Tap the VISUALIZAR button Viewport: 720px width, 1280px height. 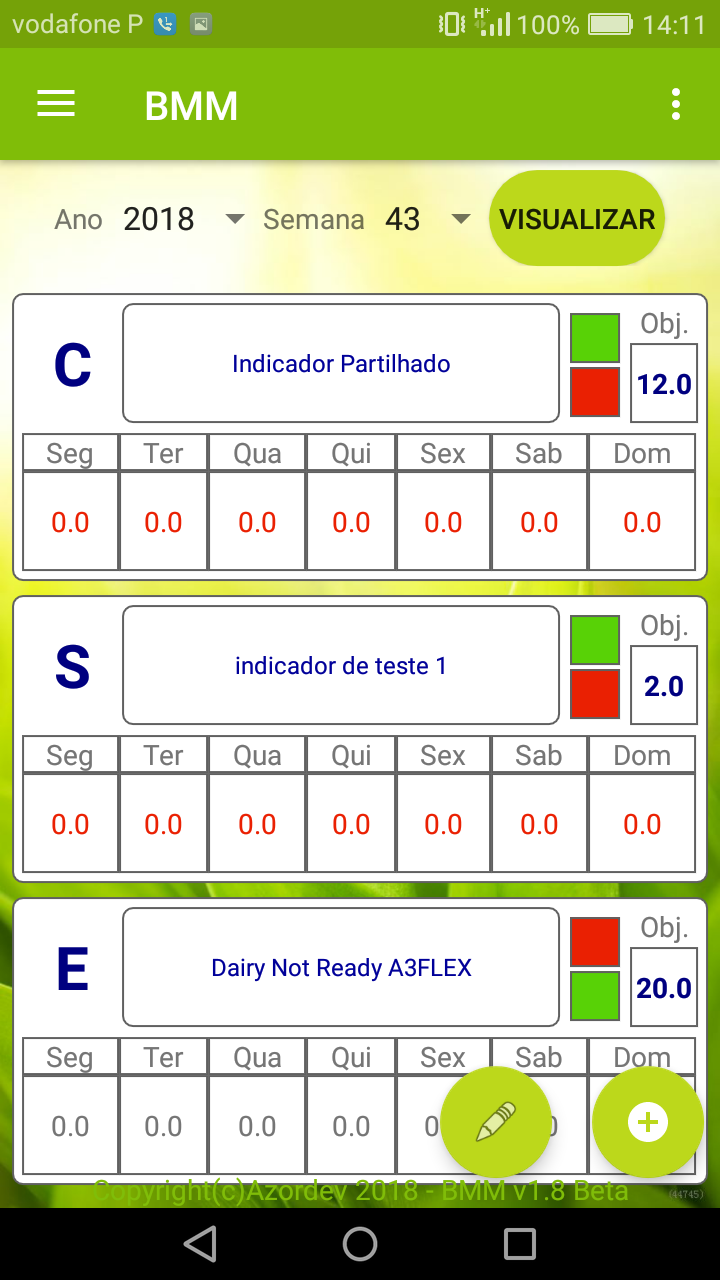pos(577,219)
